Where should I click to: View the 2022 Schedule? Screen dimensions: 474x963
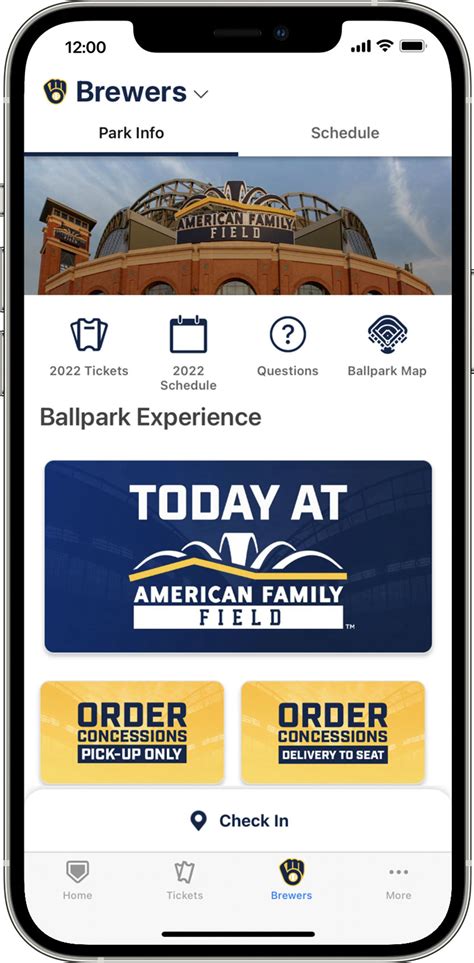(188, 353)
